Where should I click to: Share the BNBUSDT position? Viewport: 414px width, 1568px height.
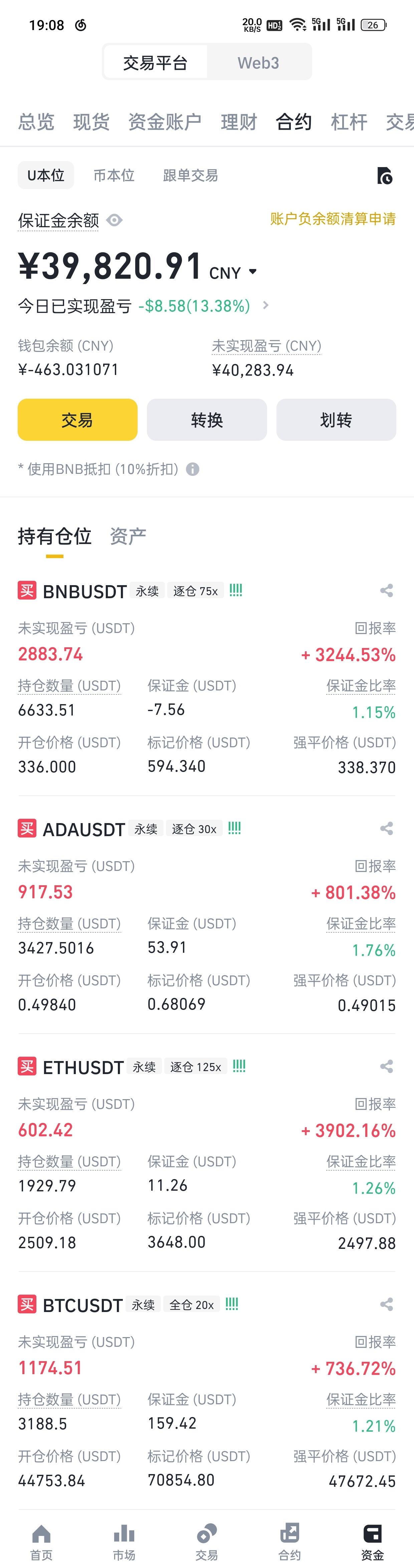pos(387,591)
